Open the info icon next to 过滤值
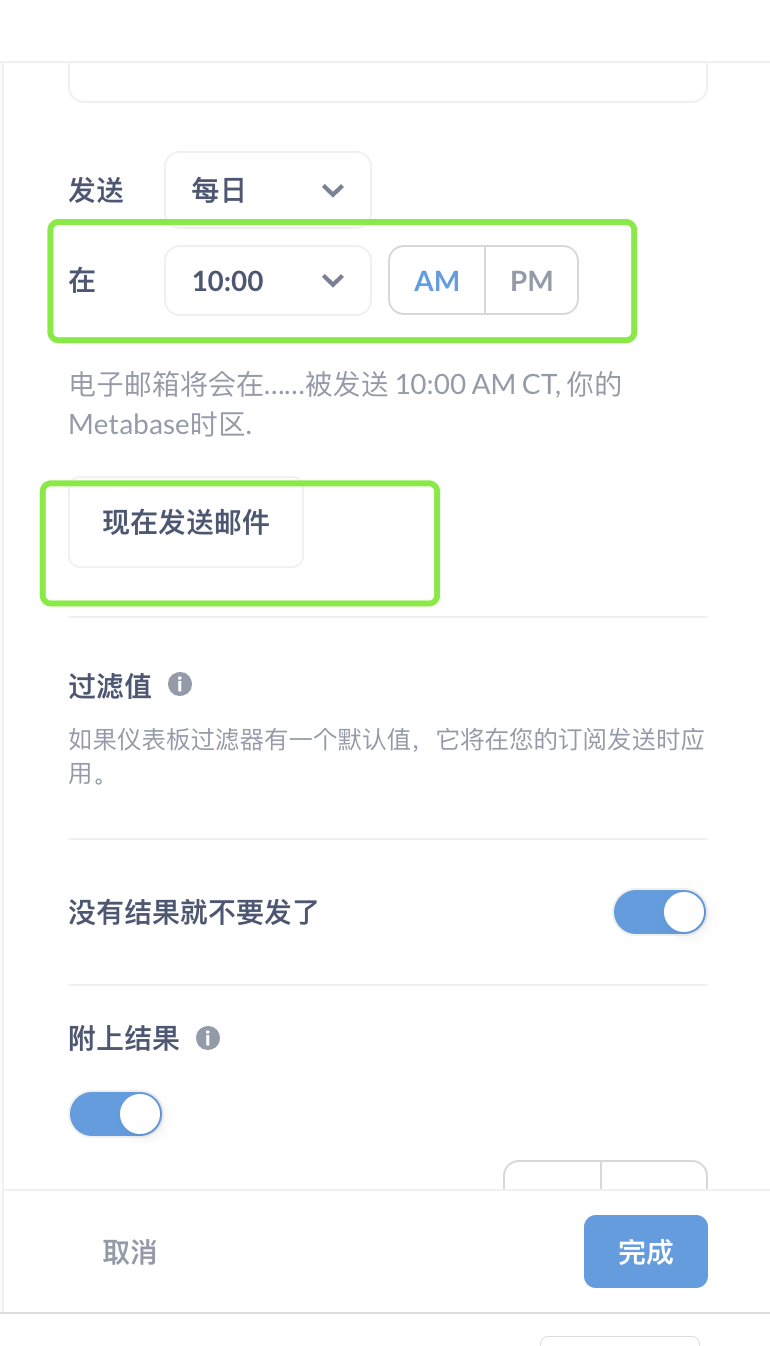The width and height of the screenshot is (770, 1346). point(180,685)
